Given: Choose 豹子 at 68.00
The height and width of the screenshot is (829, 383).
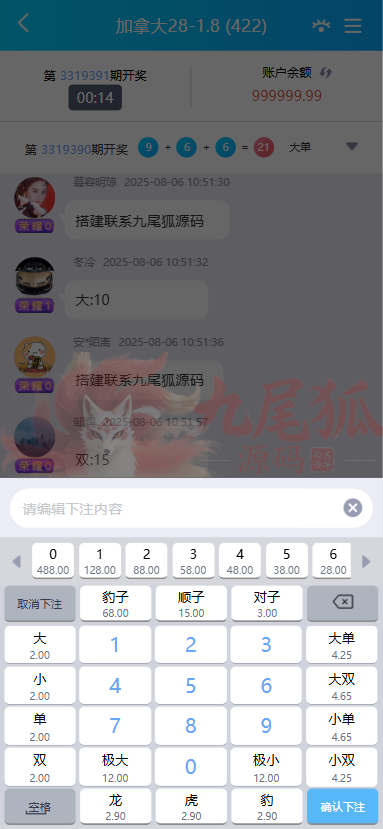Looking at the screenshot, I should [115, 603].
